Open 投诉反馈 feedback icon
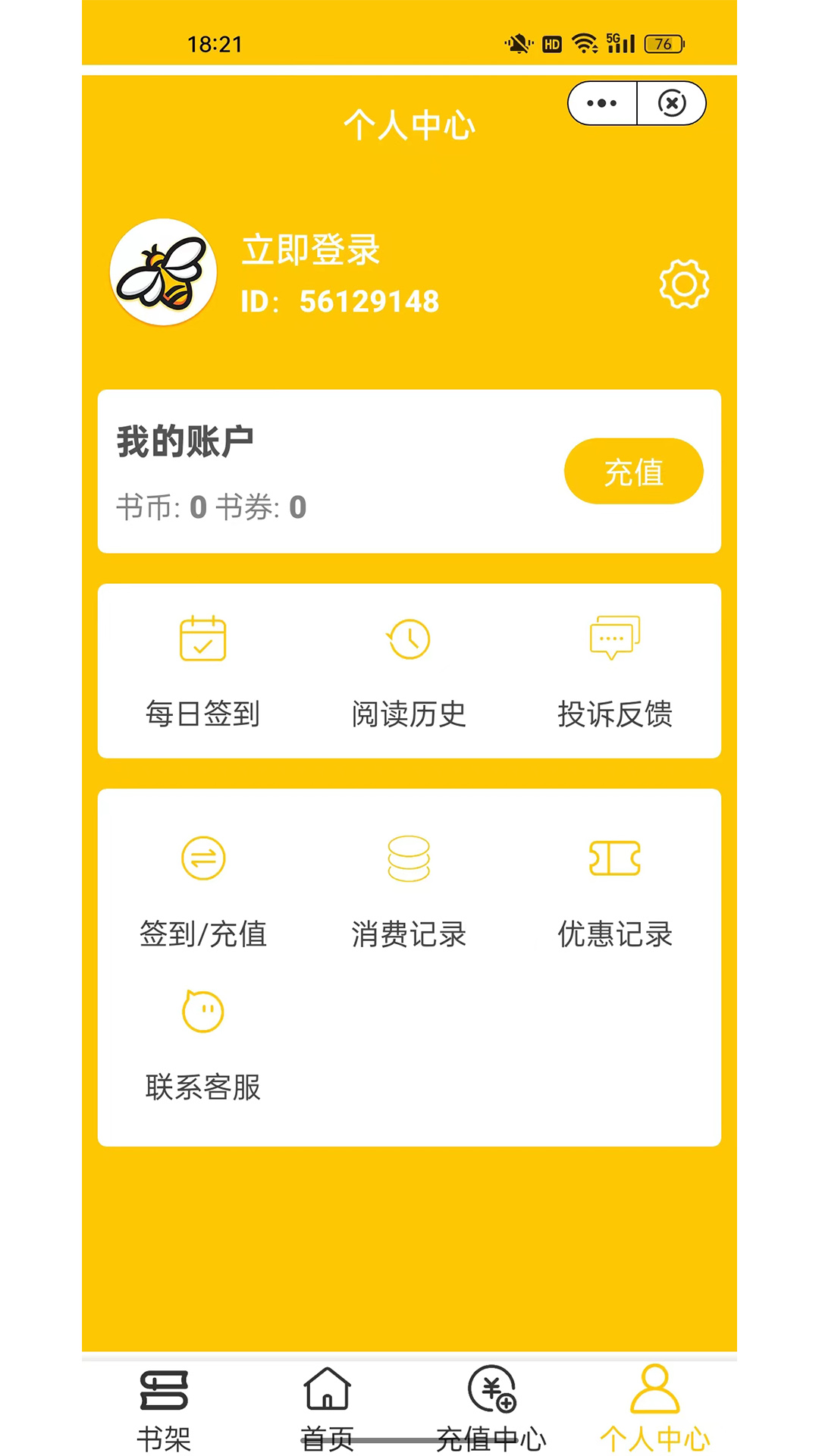819x1456 pixels. pos(614,639)
